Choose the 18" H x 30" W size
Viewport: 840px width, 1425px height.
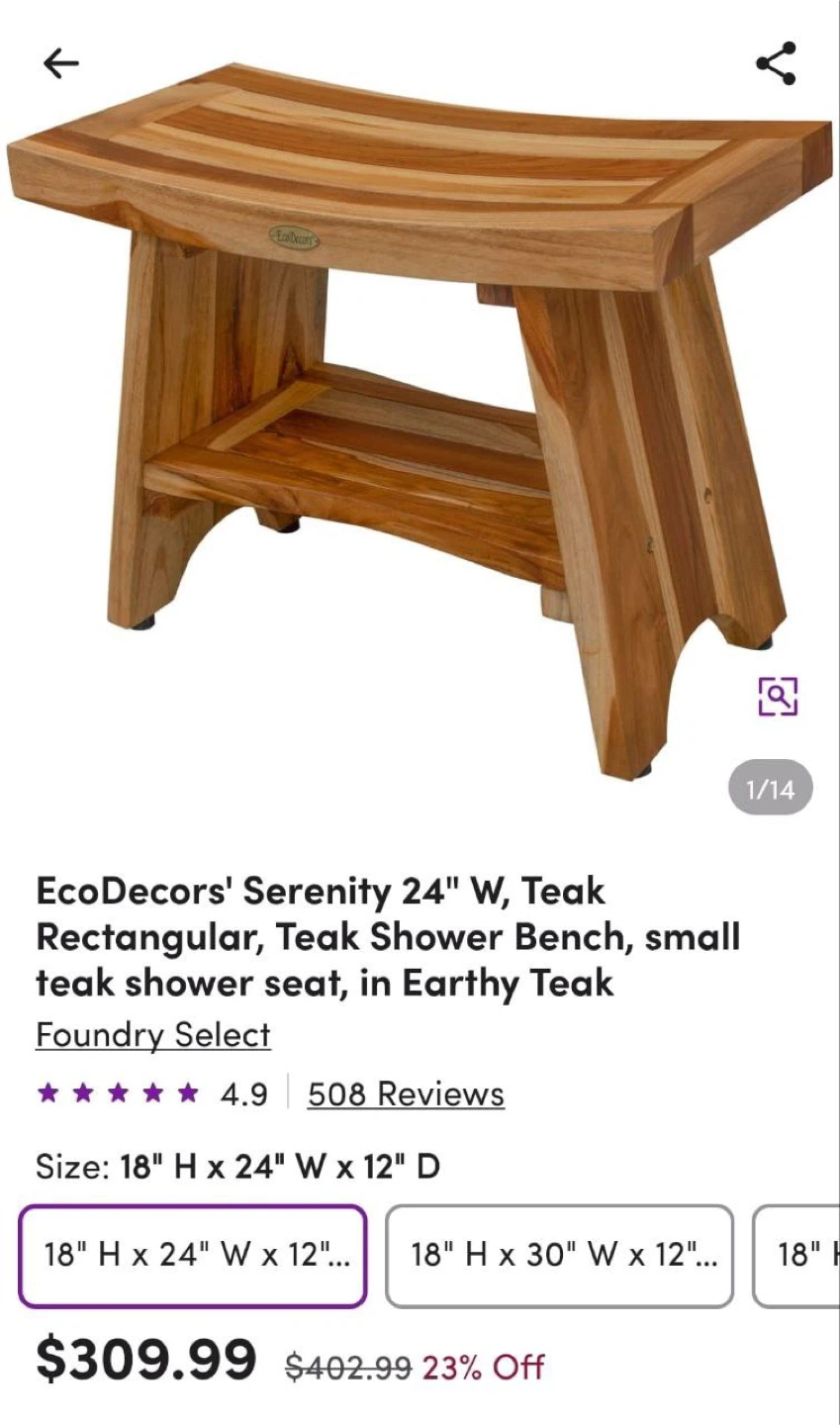[x=559, y=1256]
